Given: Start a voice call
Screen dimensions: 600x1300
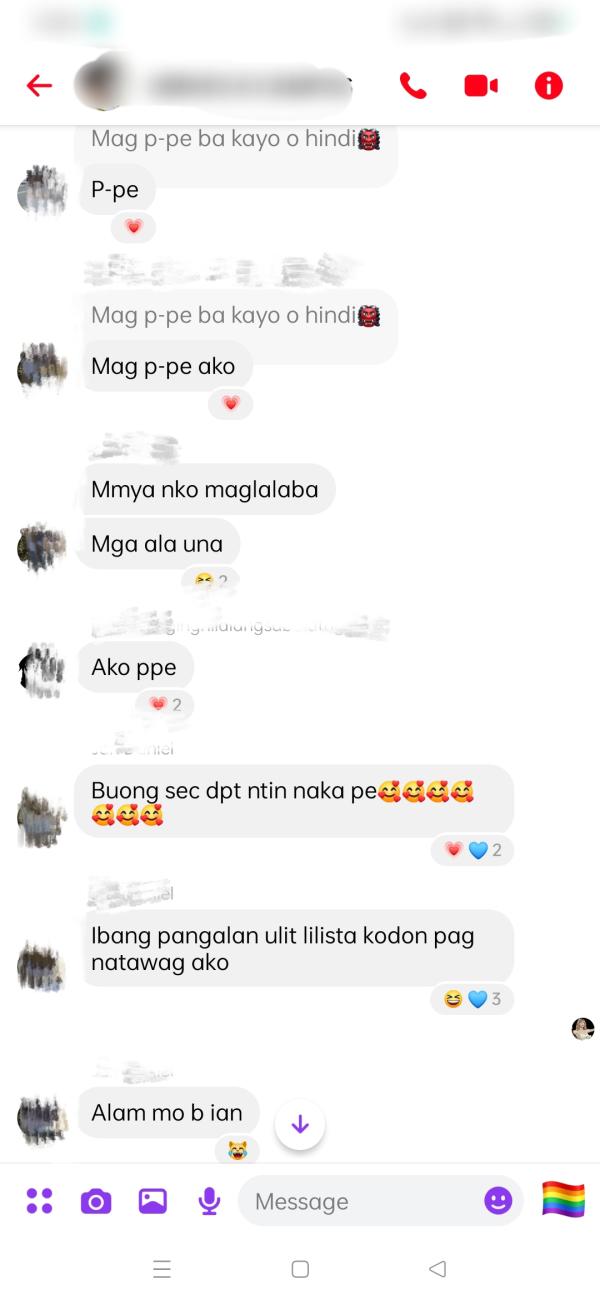Looking at the screenshot, I should 413,86.
